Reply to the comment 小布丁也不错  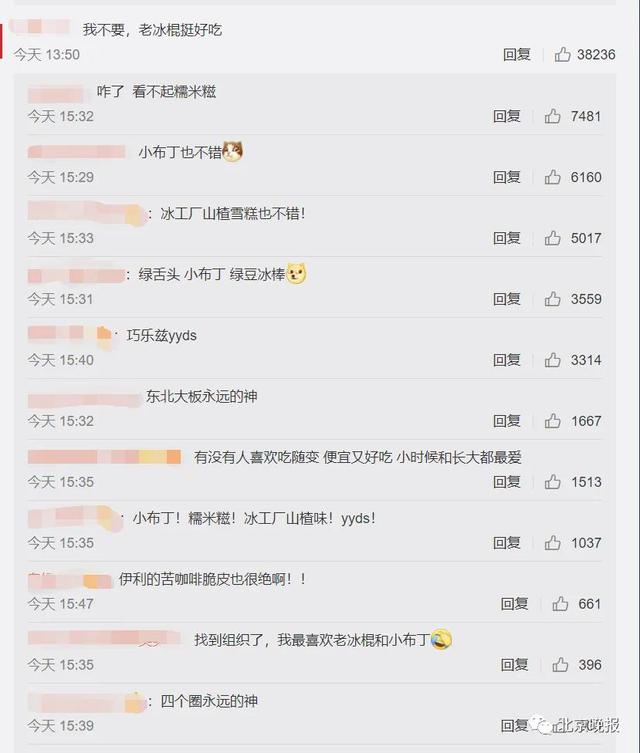point(507,177)
